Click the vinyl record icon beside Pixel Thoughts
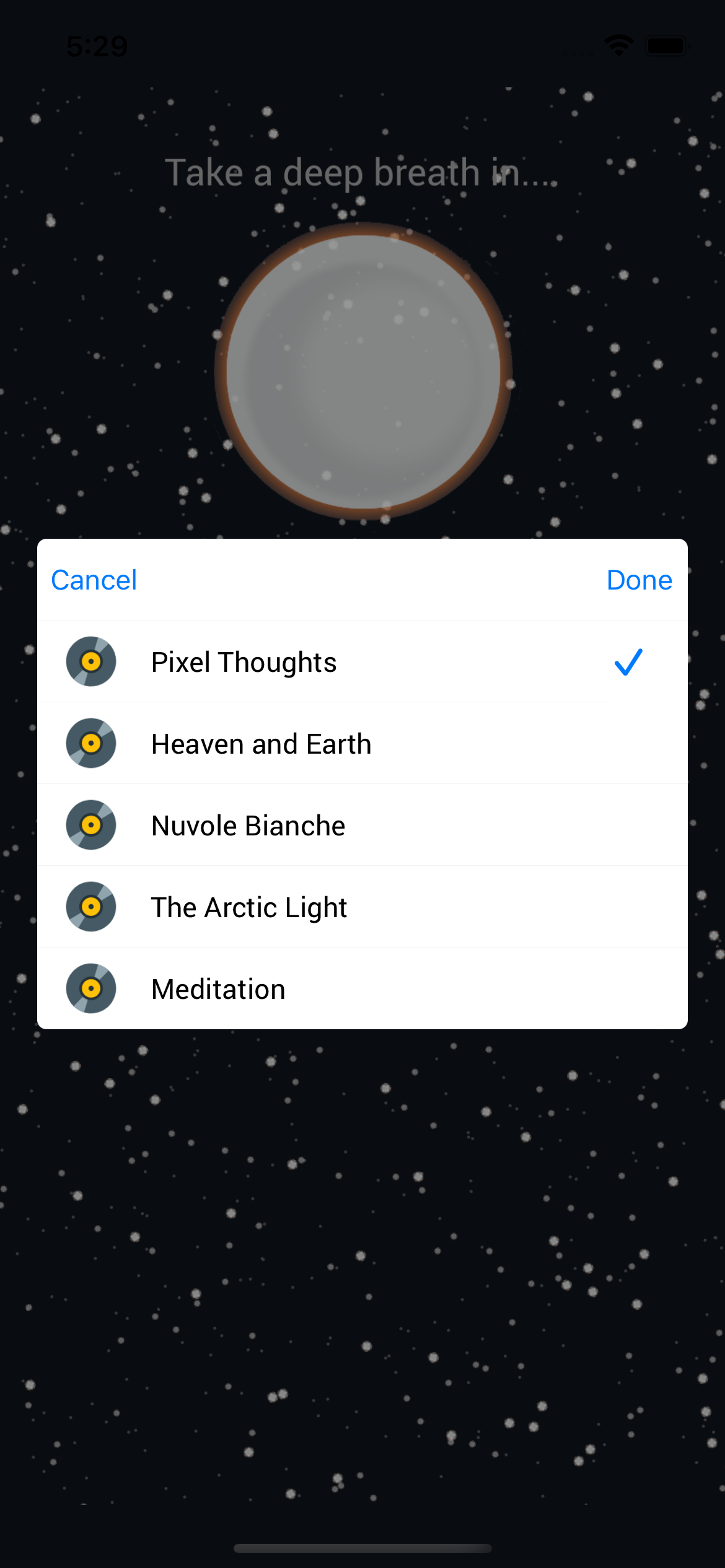The image size is (725, 1568). pos(90,661)
